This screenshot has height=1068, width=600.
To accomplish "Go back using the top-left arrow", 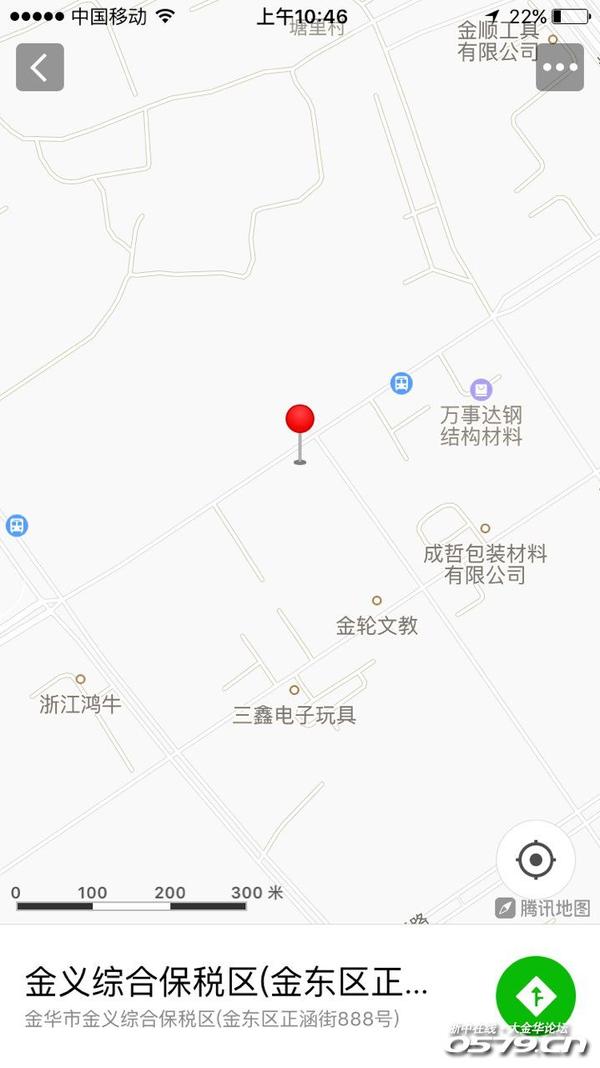I will (40, 68).
